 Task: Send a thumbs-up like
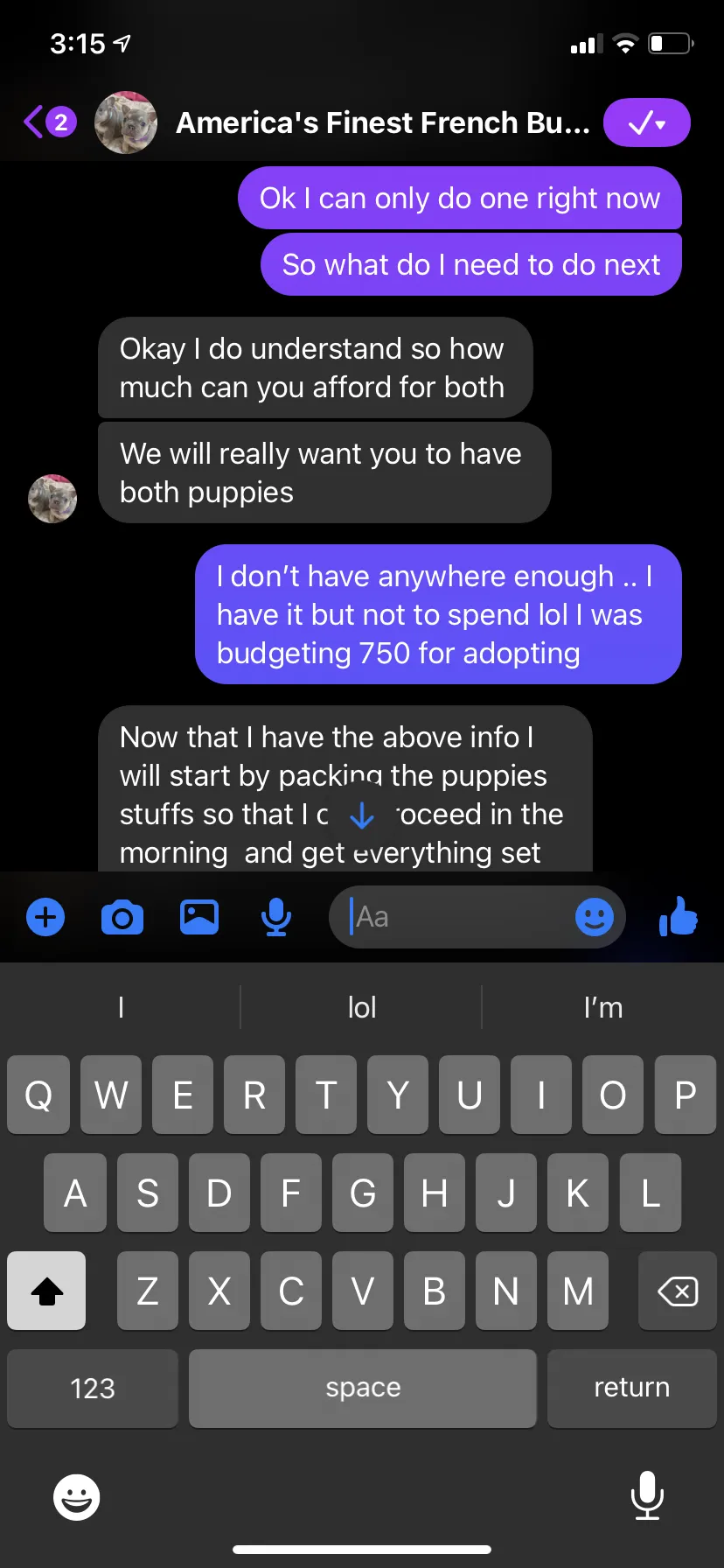pyautogui.click(x=679, y=917)
